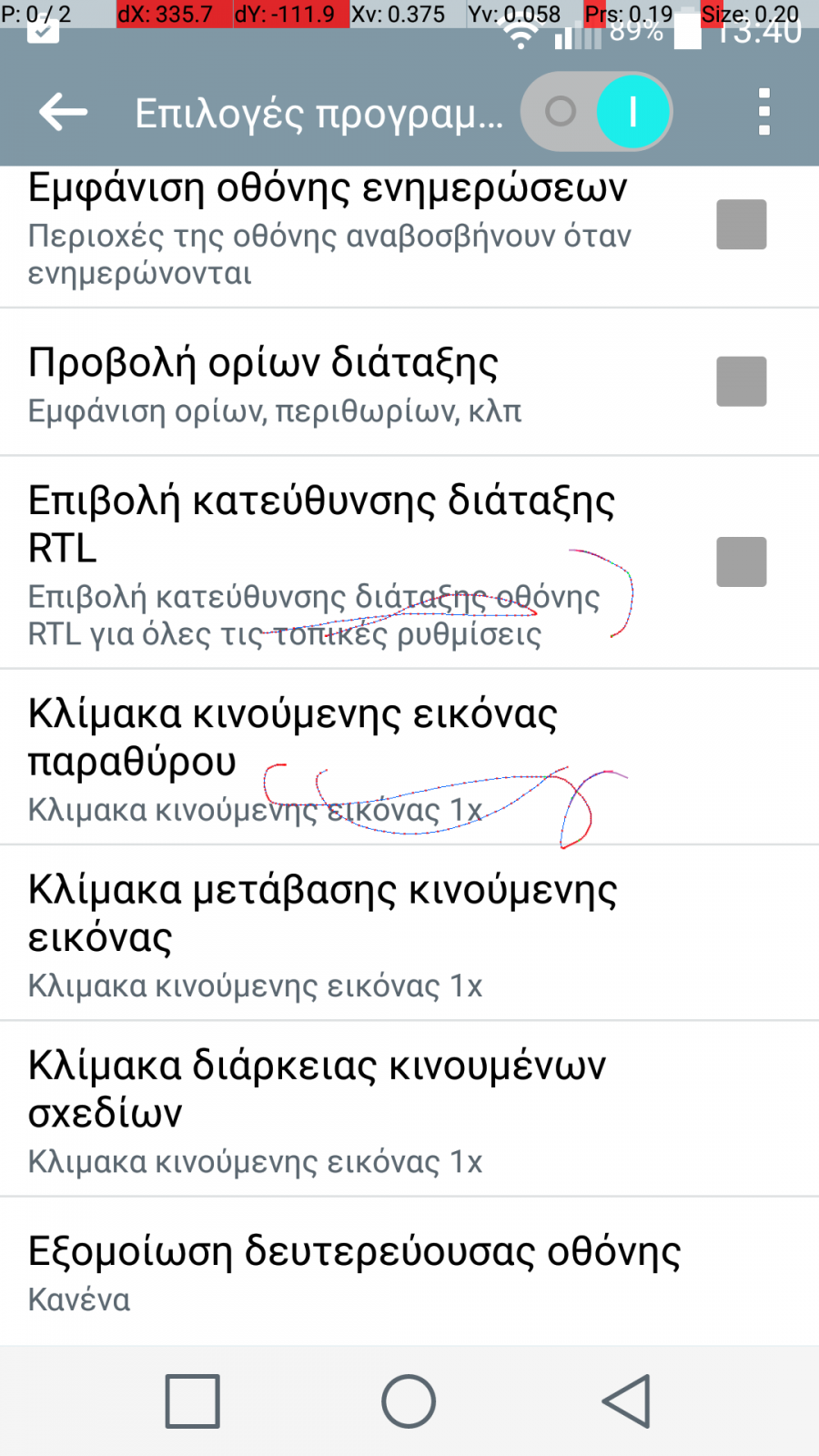Open Κλίμακα μετάβασης κινούμενης εικόνας setting
Viewport: 819px width, 1456px height.
pos(409,934)
